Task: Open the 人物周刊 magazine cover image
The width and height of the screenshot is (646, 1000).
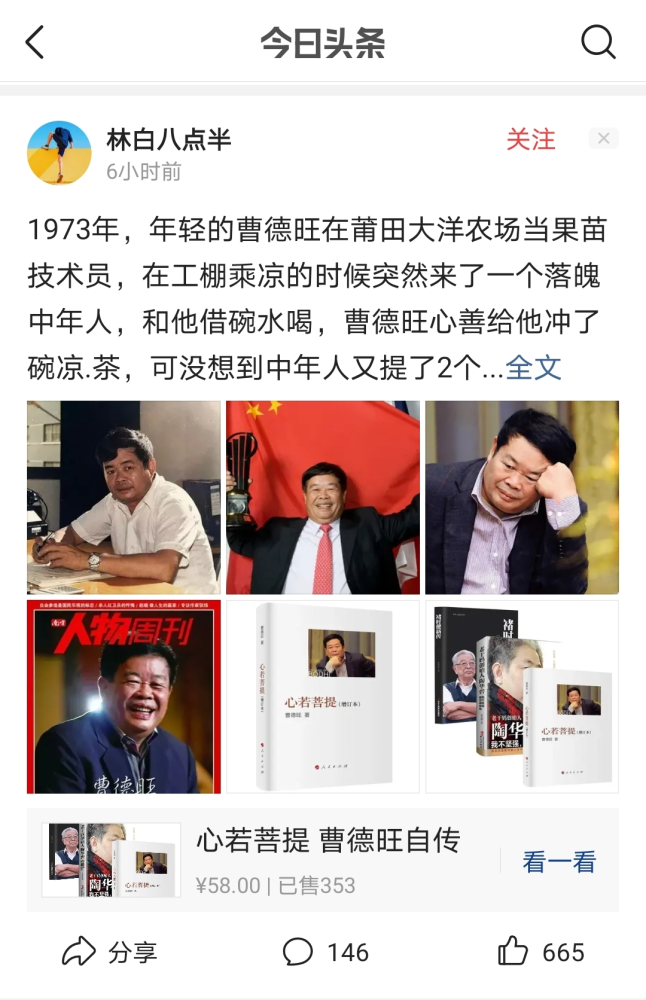Action: coord(123,696)
